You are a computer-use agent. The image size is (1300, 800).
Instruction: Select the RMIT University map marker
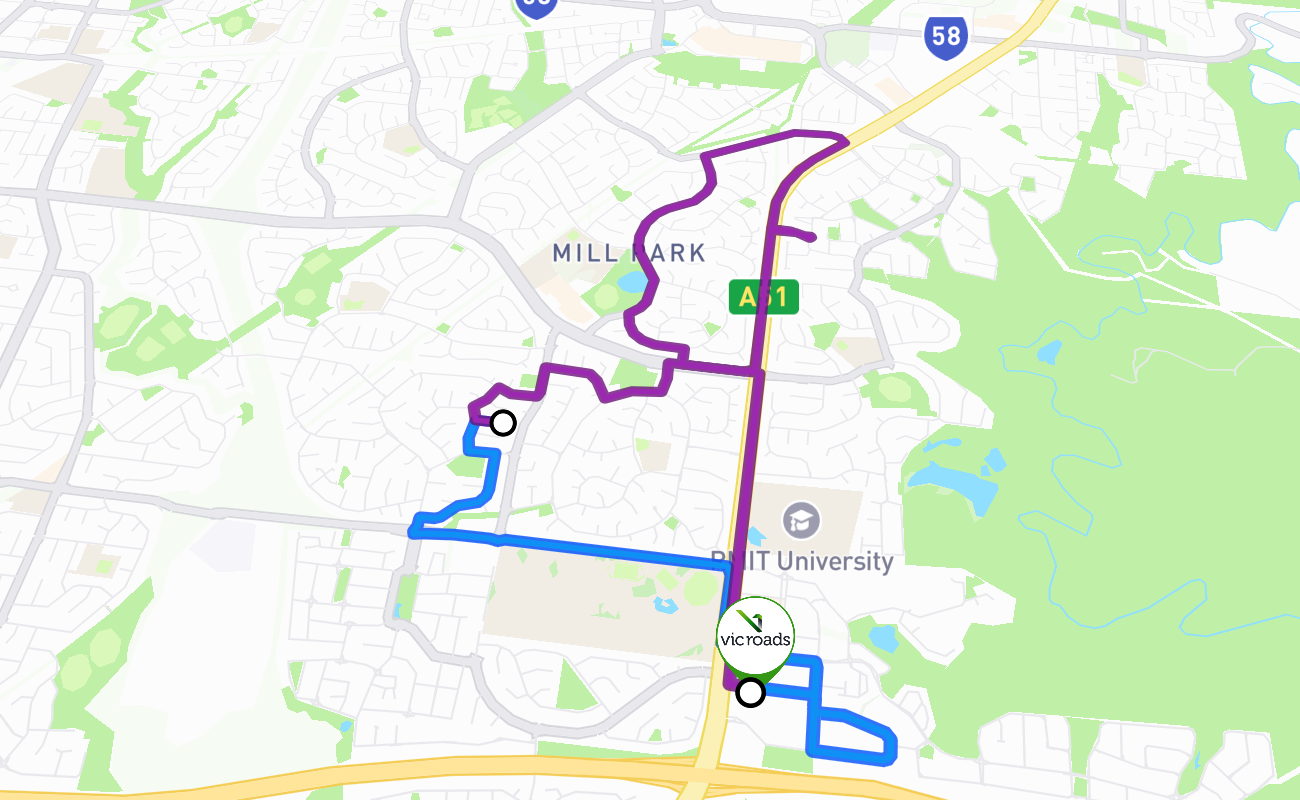point(801,520)
